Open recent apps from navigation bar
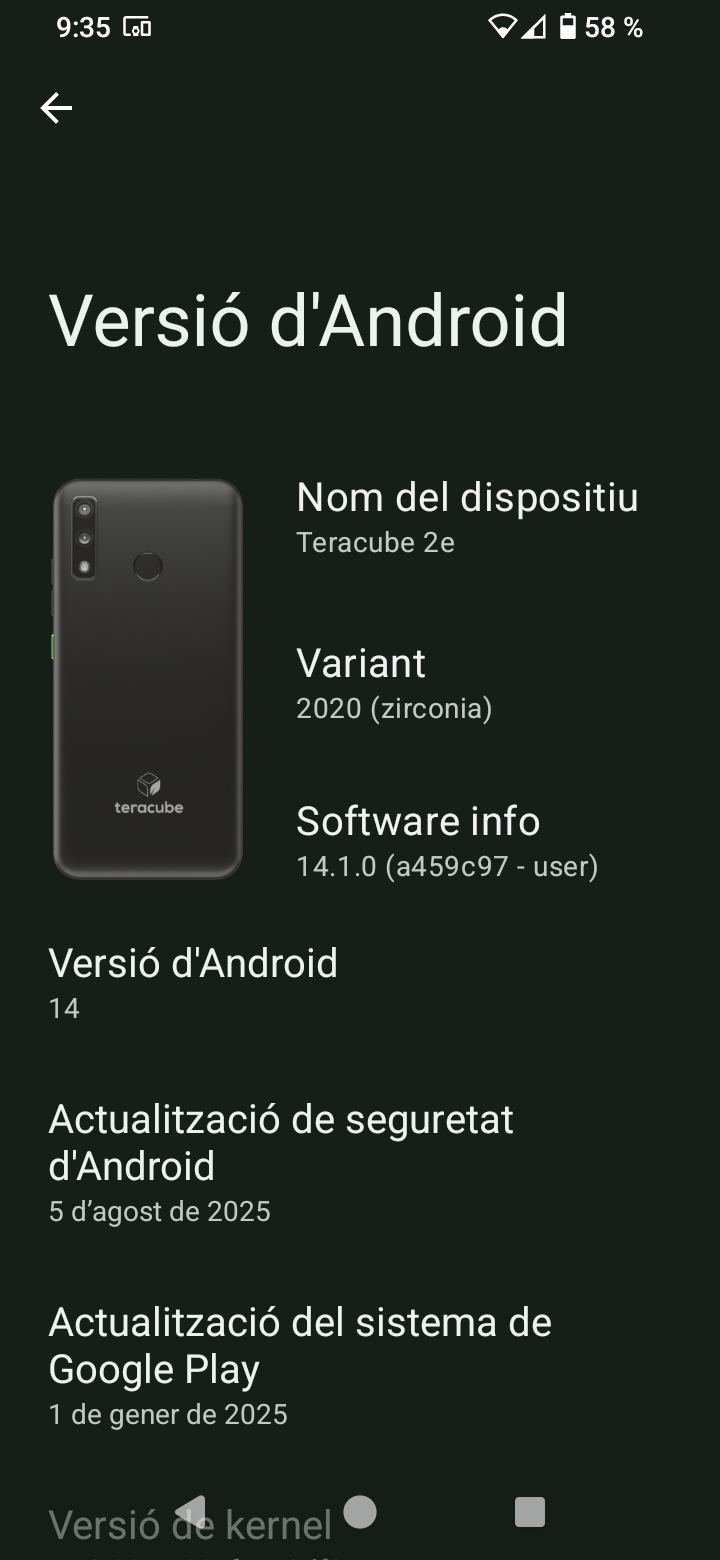Image resolution: width=720 pixels, height=1560 pixels. (529, 1512)
